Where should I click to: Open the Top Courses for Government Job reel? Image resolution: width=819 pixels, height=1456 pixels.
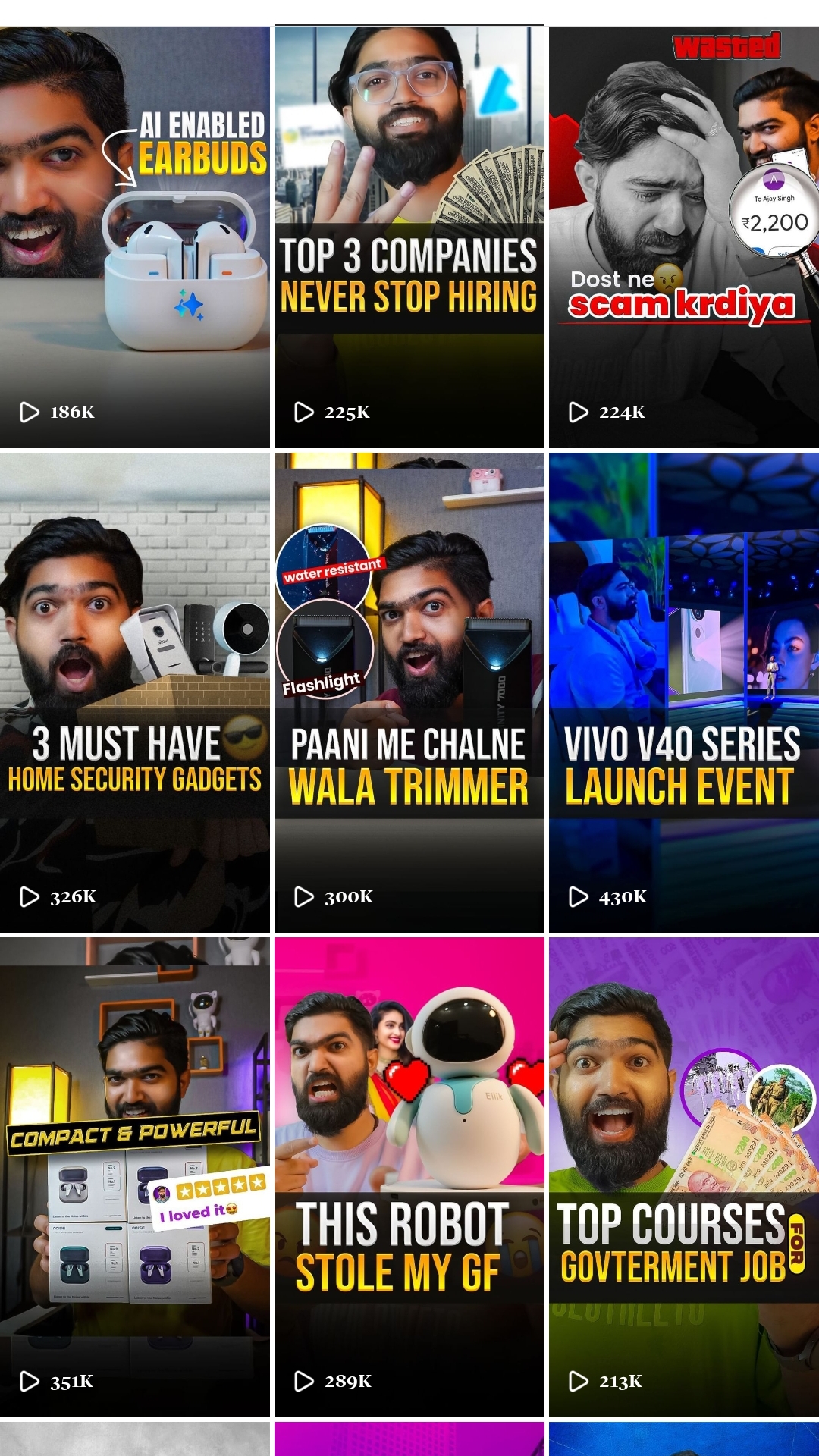pyautogui.click(x=684, y=1177)
